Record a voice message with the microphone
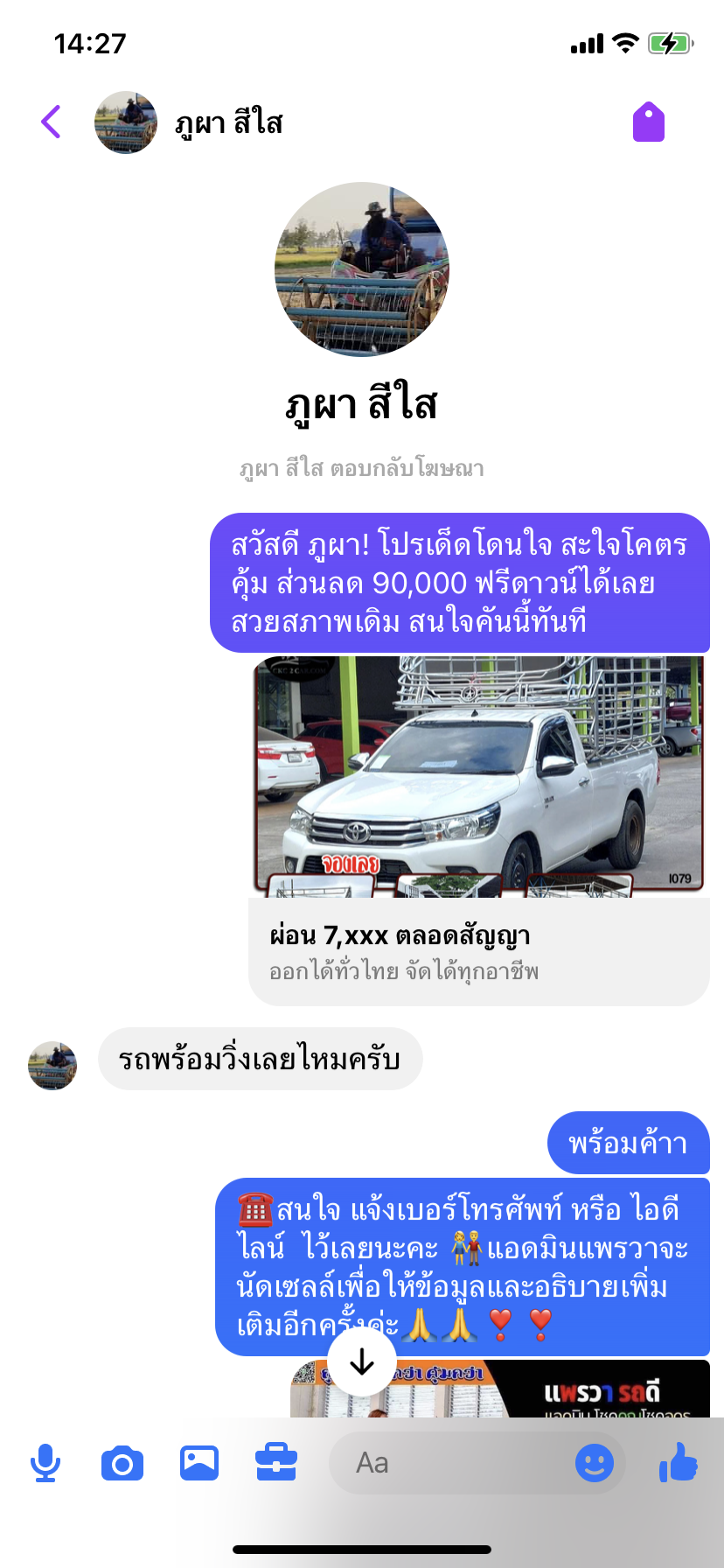The image size is (724, 1568). [45, 1463]
